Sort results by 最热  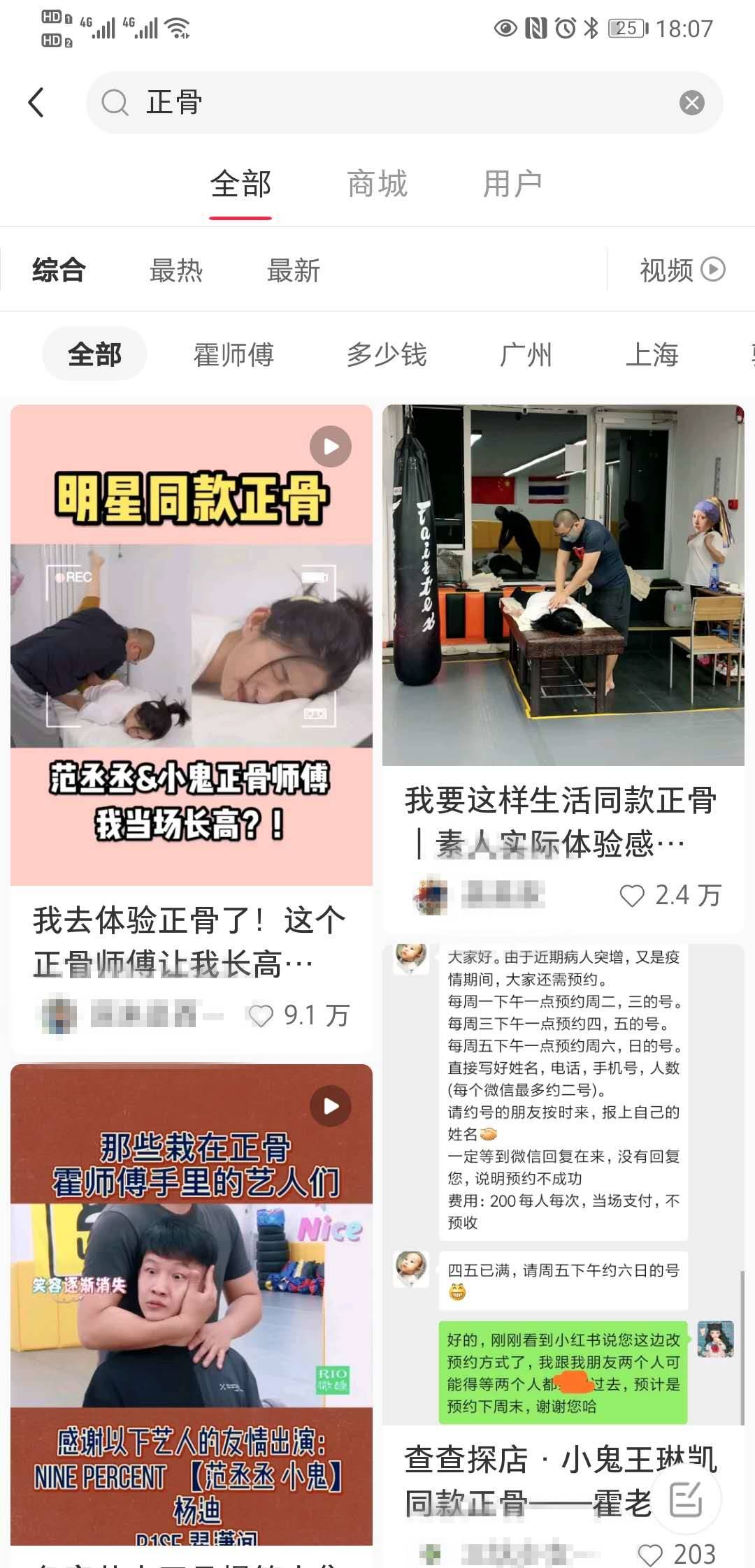[176, 270]
